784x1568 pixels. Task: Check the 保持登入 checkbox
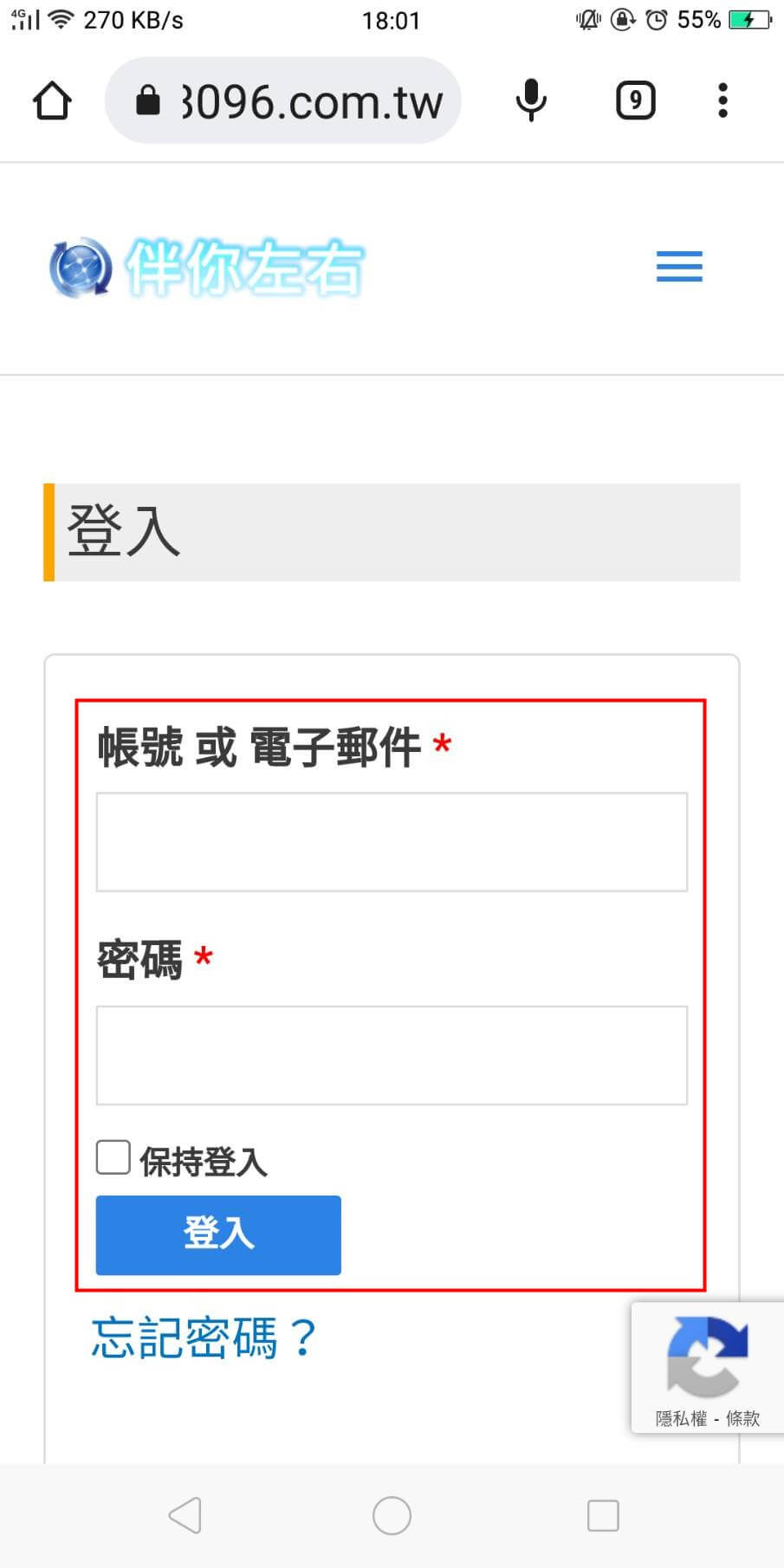click(x=113, y=1157)
